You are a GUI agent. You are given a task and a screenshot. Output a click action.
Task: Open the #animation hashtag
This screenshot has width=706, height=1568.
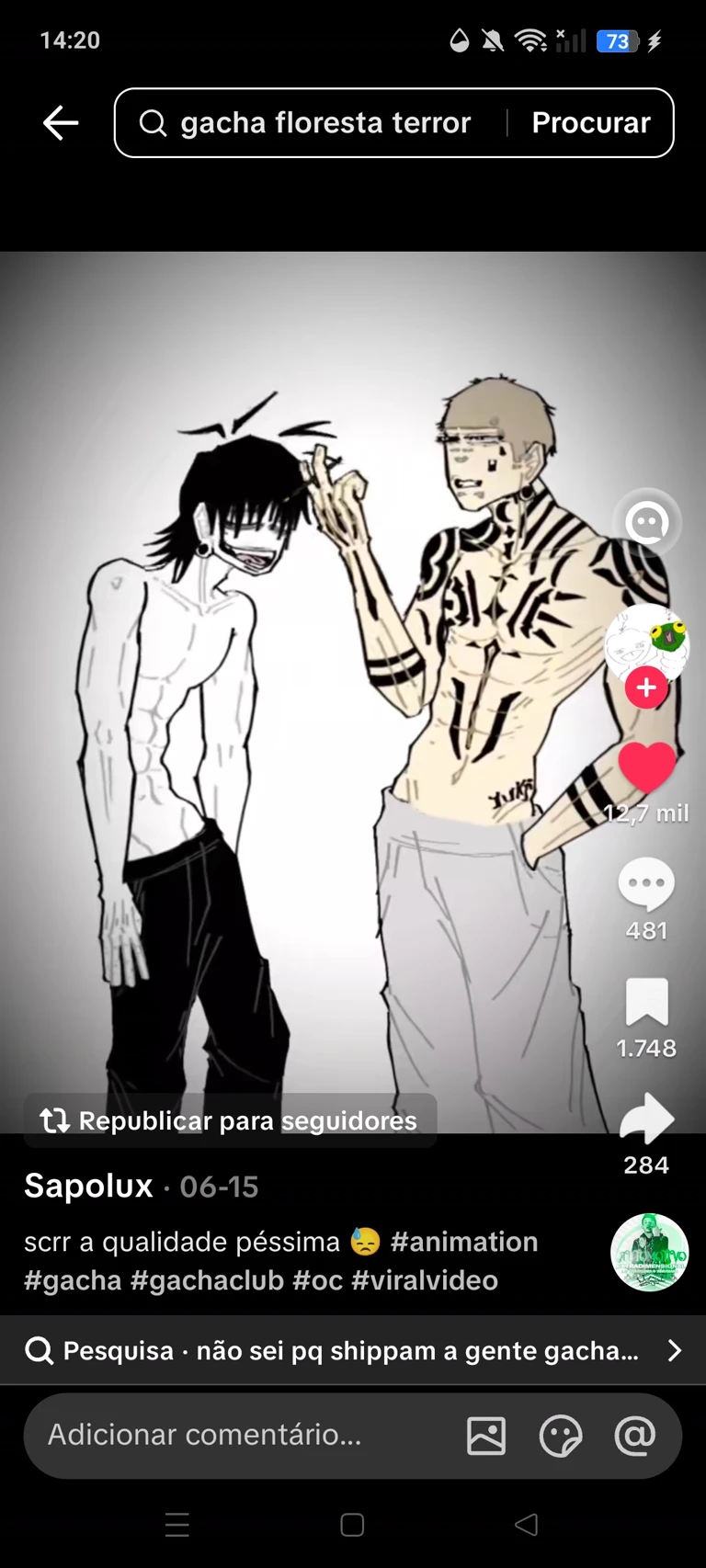[464, 1242]
